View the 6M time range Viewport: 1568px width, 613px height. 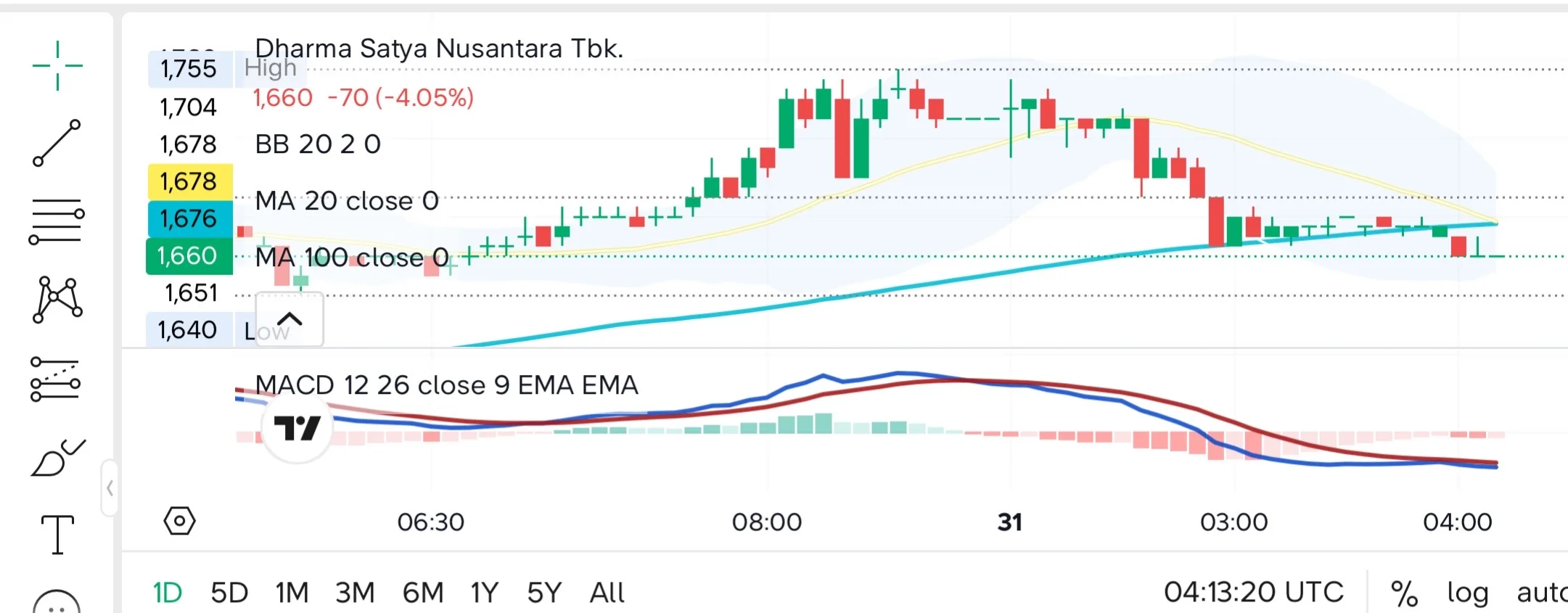(x=423, y=593)
